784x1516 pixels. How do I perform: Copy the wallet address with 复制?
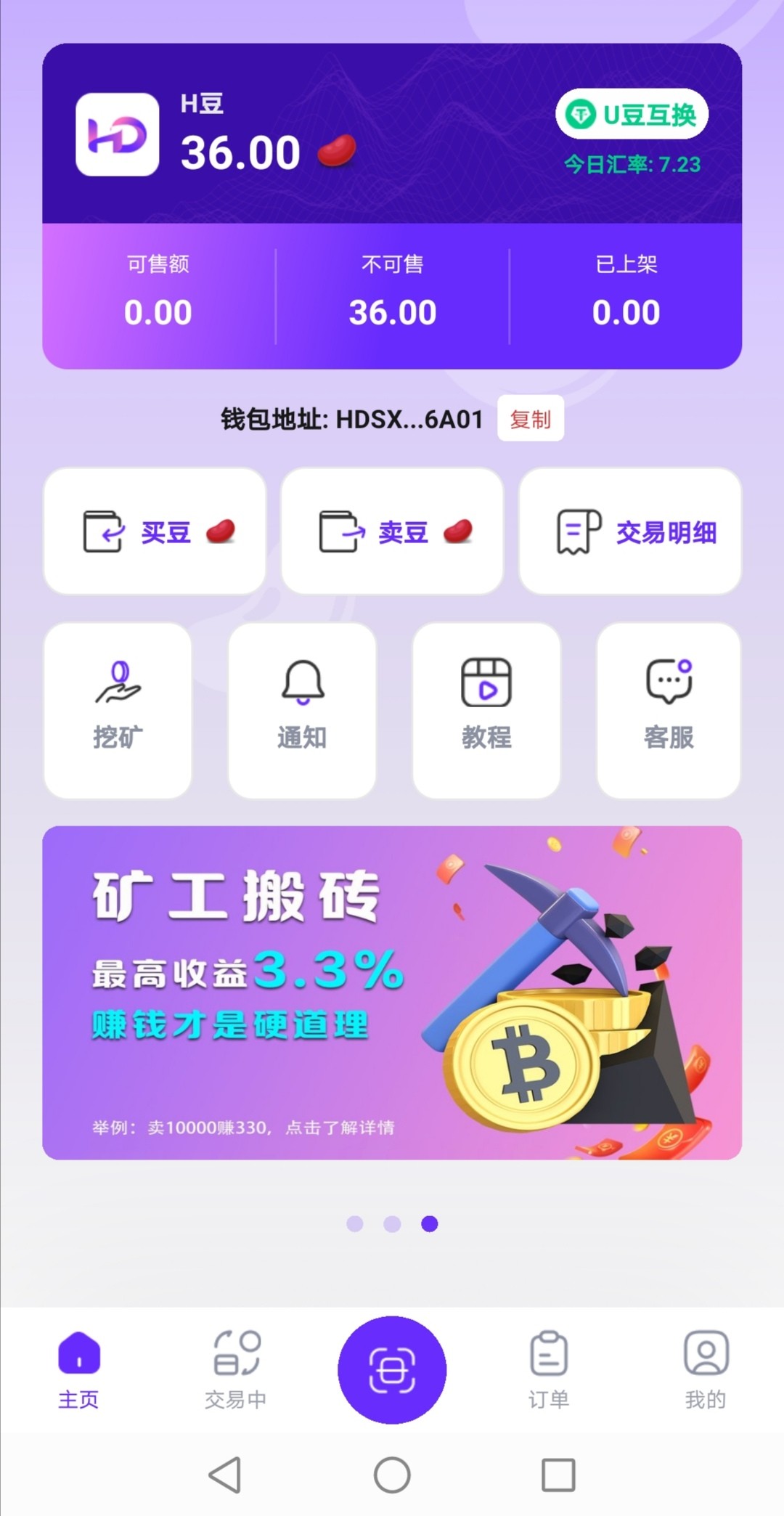[x=530, y=419]
